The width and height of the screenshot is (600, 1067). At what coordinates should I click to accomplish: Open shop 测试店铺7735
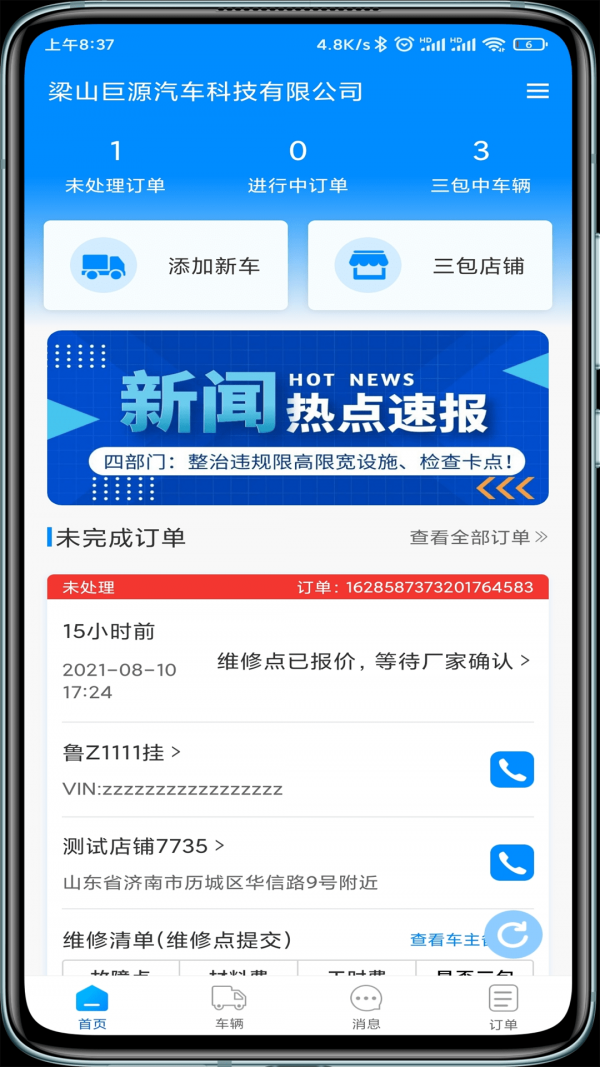click(143, 846)
